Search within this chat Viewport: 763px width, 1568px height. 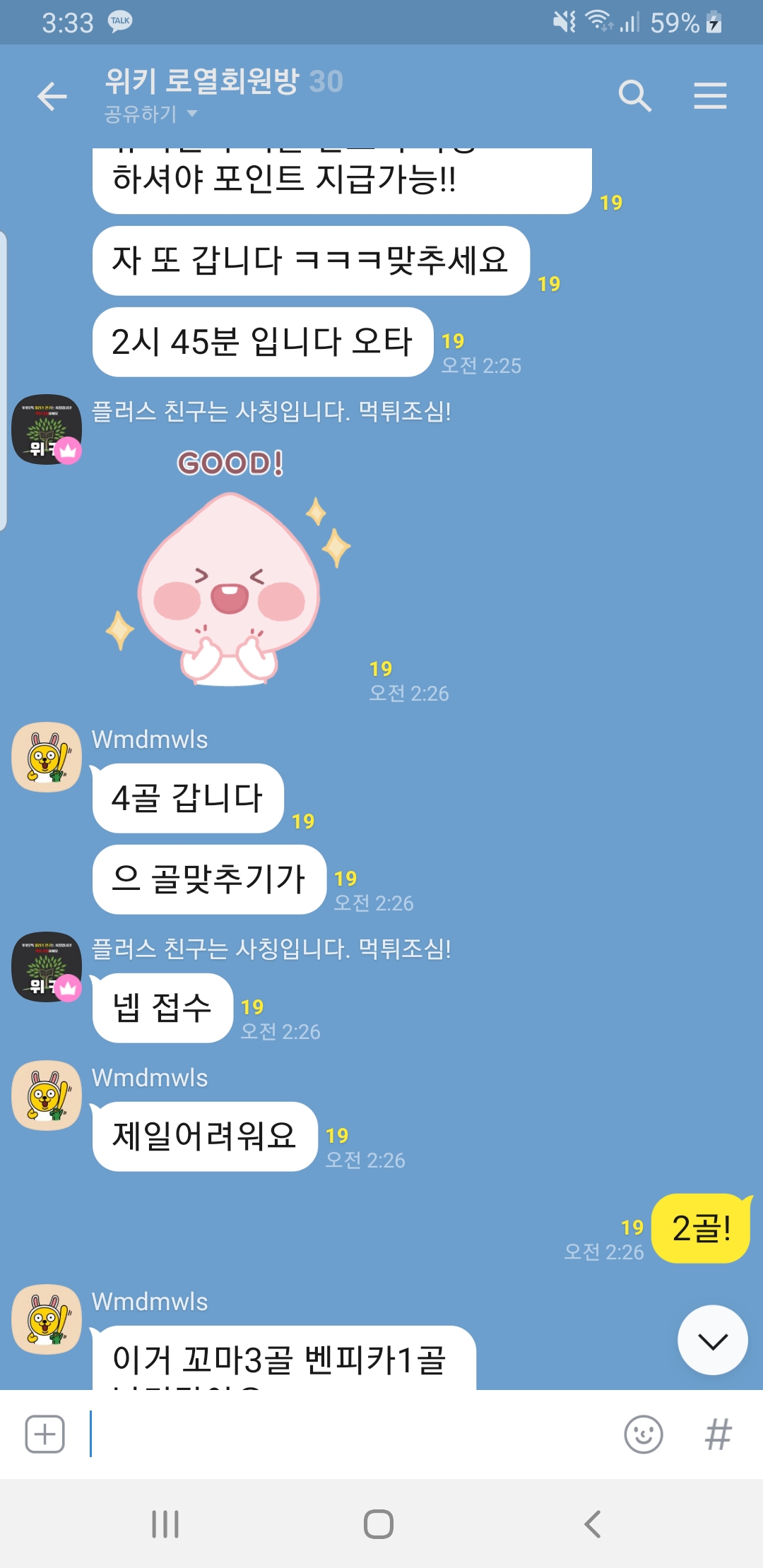pos(634,95)
